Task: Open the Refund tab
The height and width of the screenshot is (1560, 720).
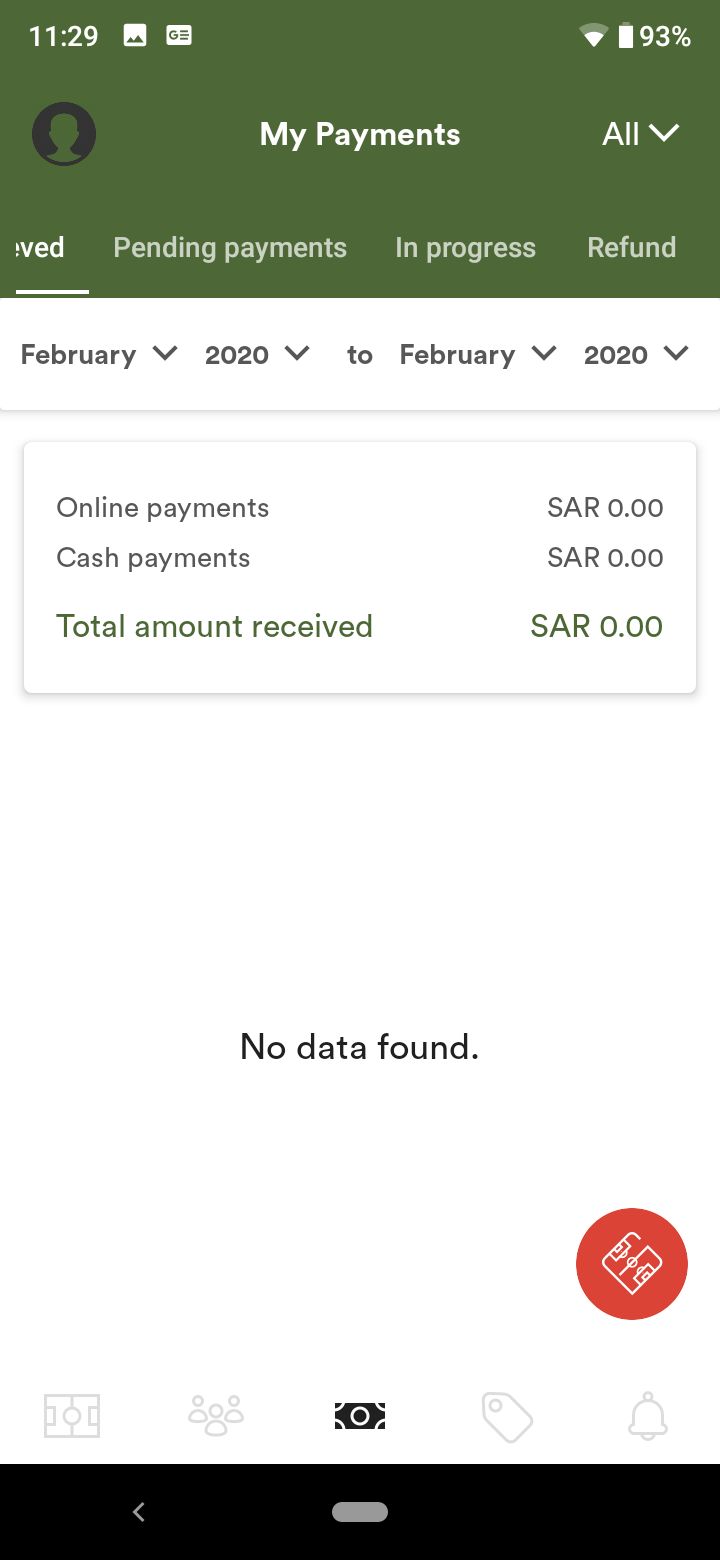Action: coord(632,248)
